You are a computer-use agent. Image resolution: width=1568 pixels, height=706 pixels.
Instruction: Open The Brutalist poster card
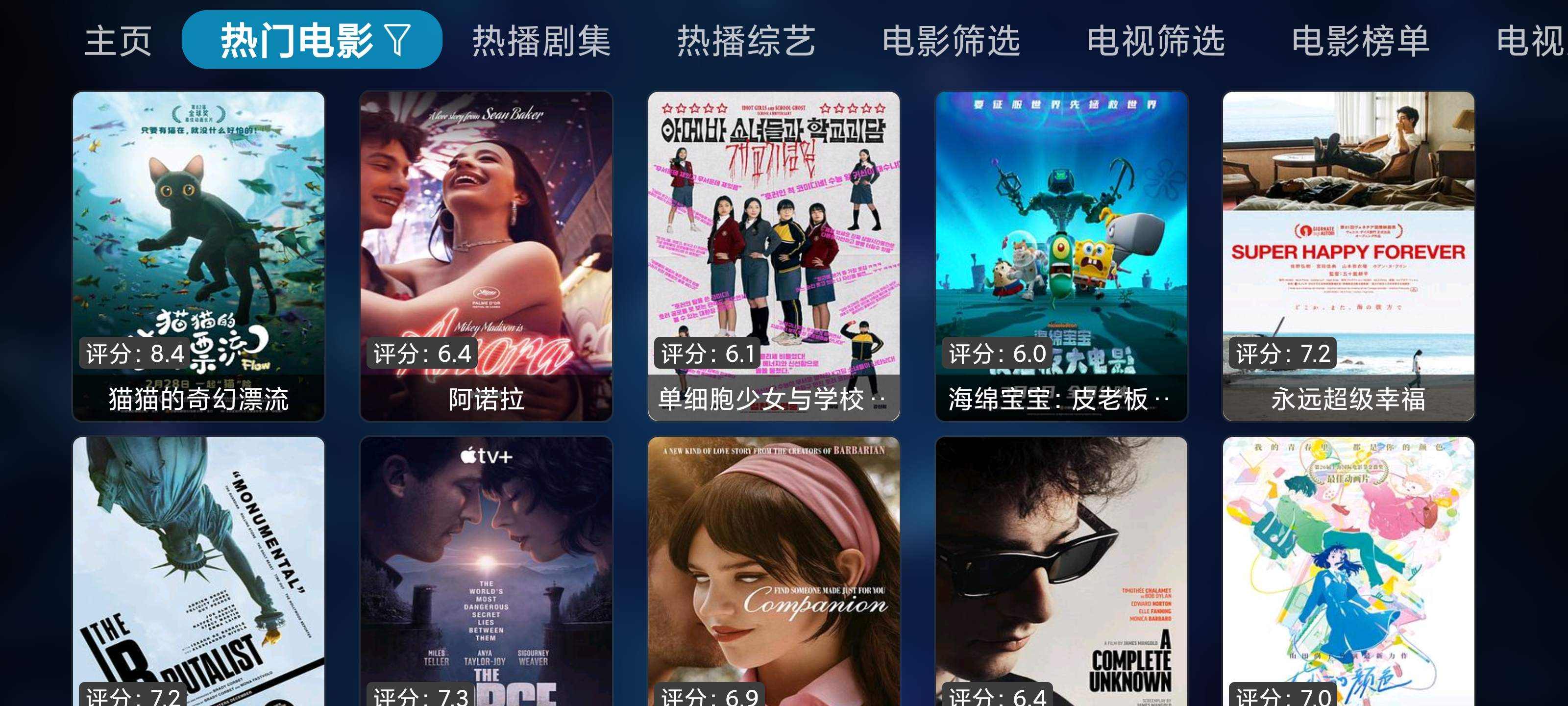(x=198, y=573)
